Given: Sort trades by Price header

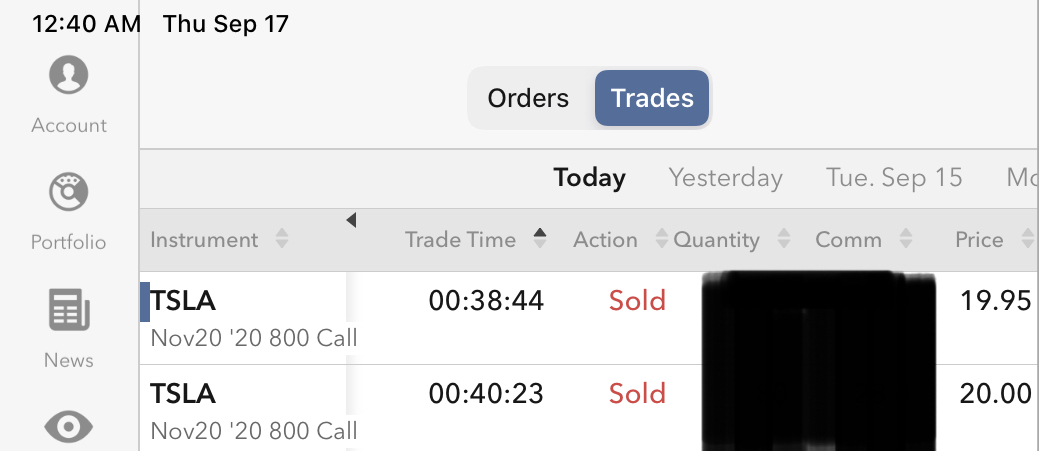Looking at the screenshot, I should (x=979, y=240).
